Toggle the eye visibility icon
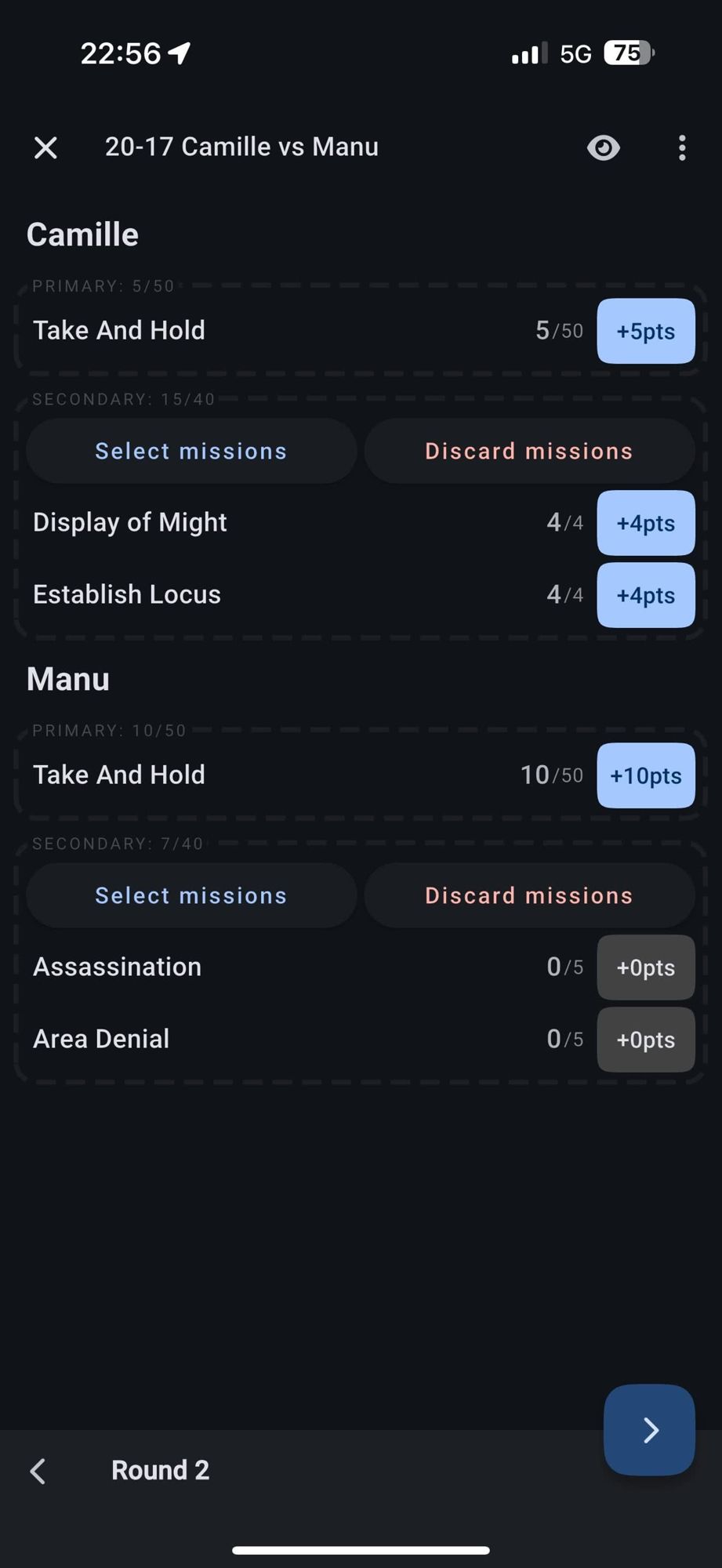The width and height of the screenshot is (722, 1568). pos(603,147)
